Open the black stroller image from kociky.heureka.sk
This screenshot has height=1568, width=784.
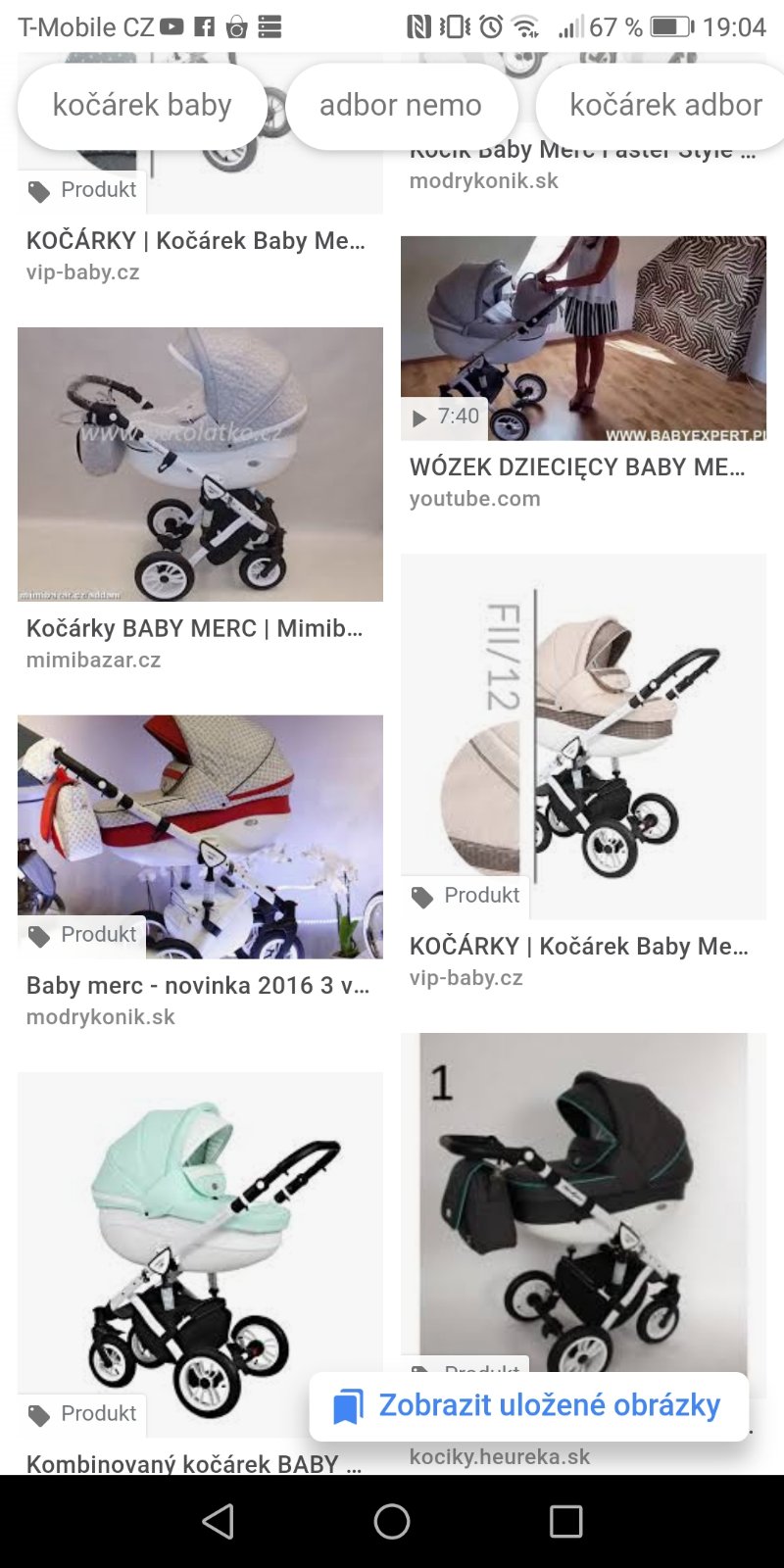point(583,1196)
